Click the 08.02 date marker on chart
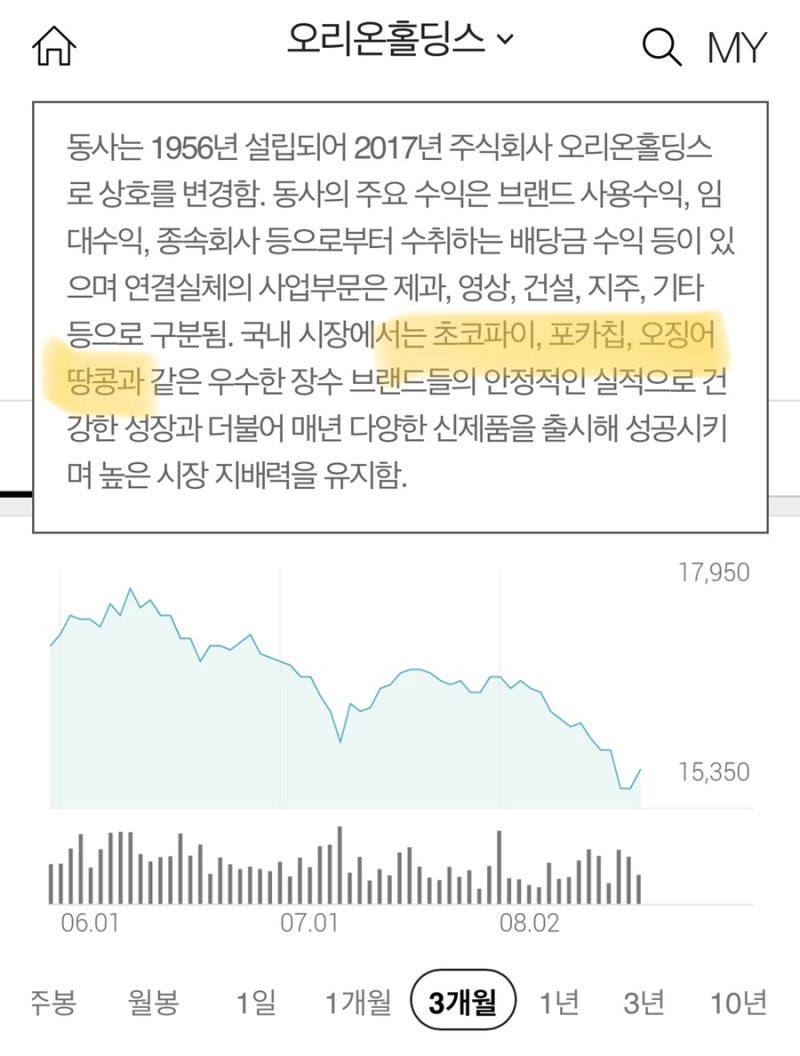The height and width of the screenshot is (1056, 800). pyautogui.click(x=529, y=925)
